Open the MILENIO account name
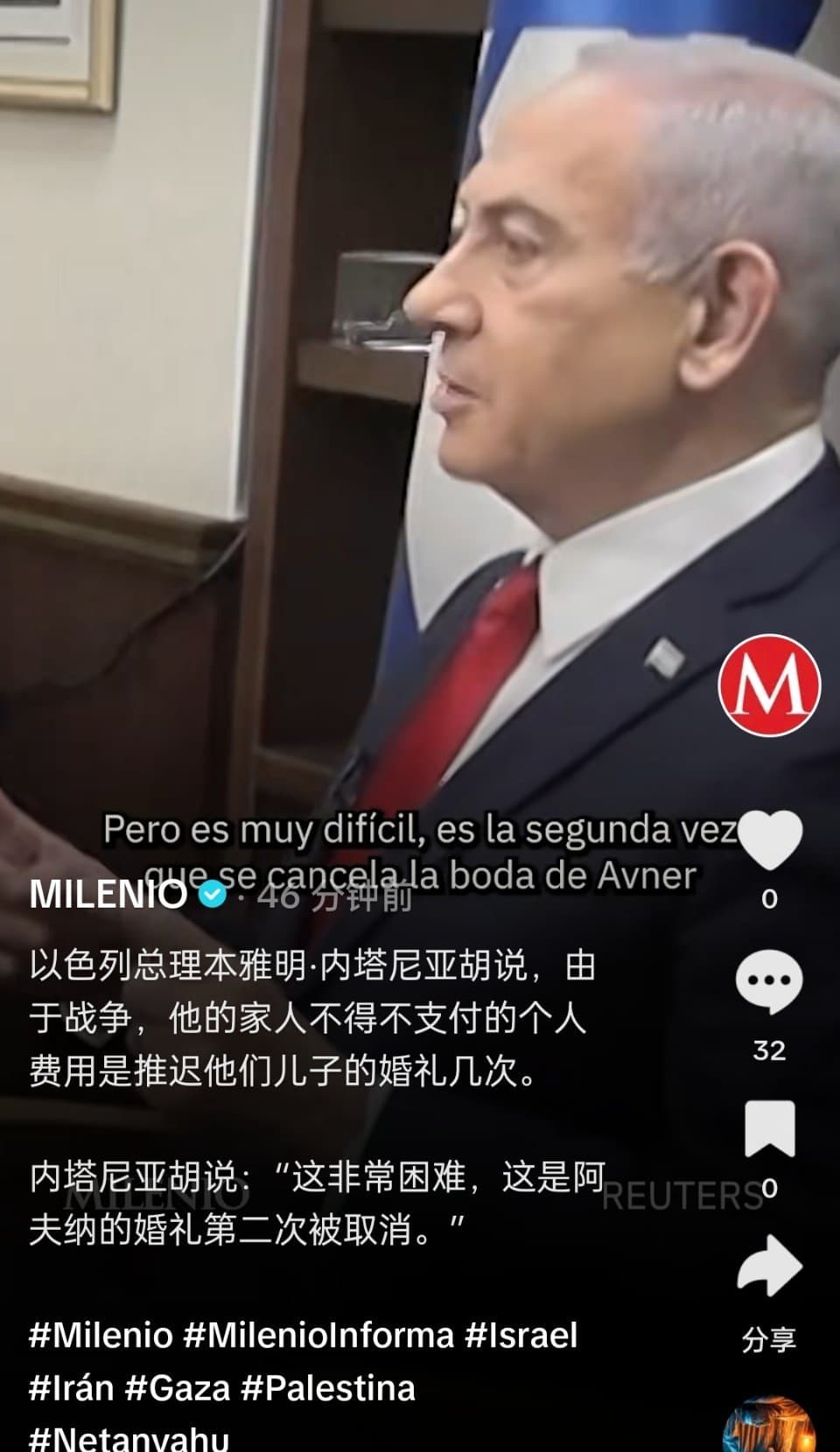This screenshot has height=1452, width=840. 108,894
